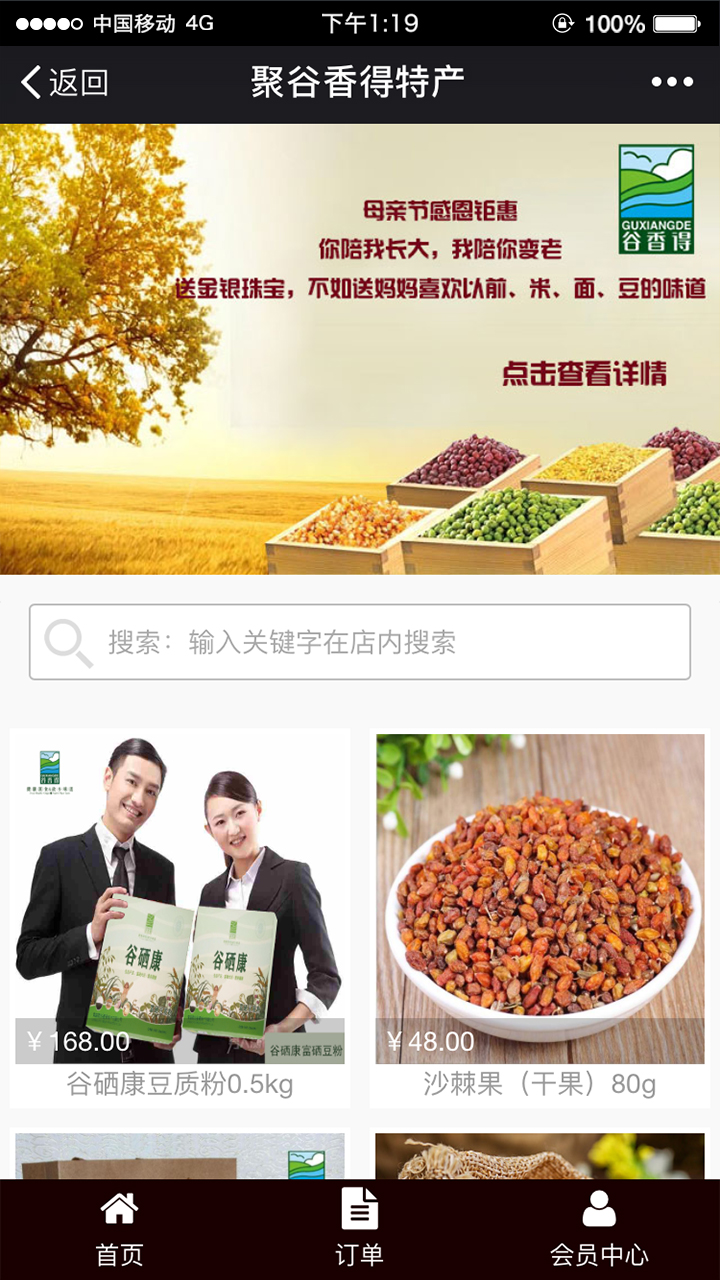The height and width of the screenshot is (1280, 720).
Task: Open the Mother's Day promotion banner
Action: pos(360,350)
